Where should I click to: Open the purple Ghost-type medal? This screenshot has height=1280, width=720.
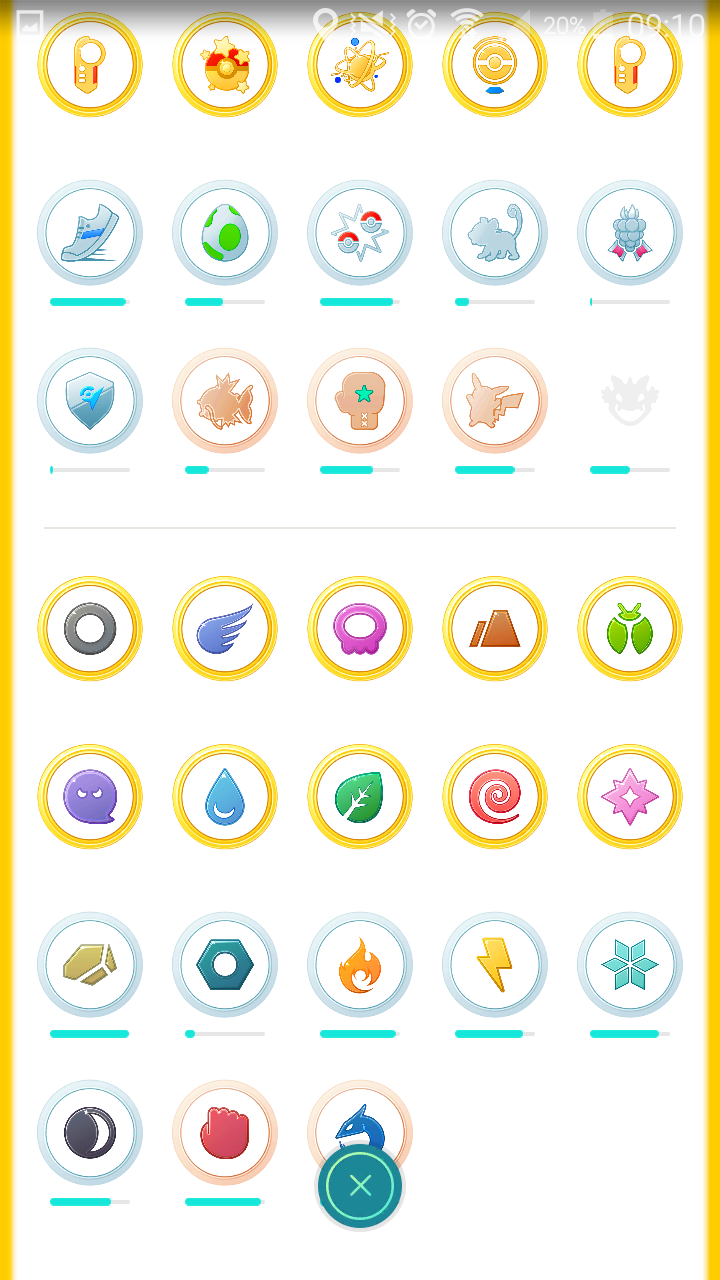pos(90,797)
